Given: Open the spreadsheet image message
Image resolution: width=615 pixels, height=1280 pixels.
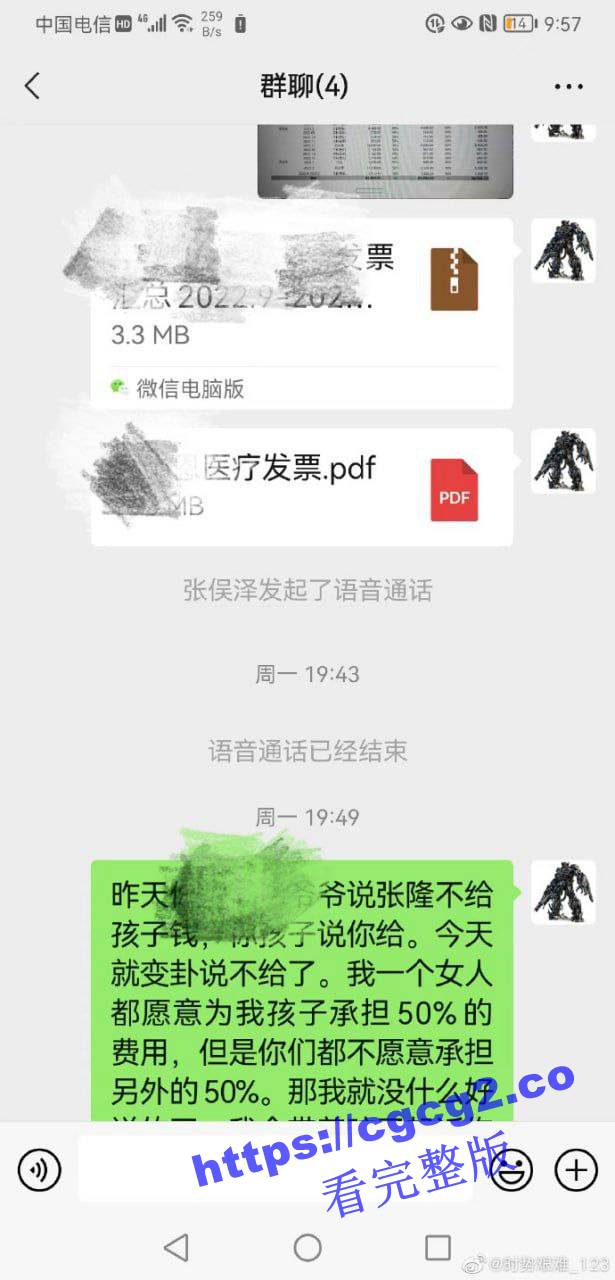Looking at the screenshot, I should pos(386,160).
